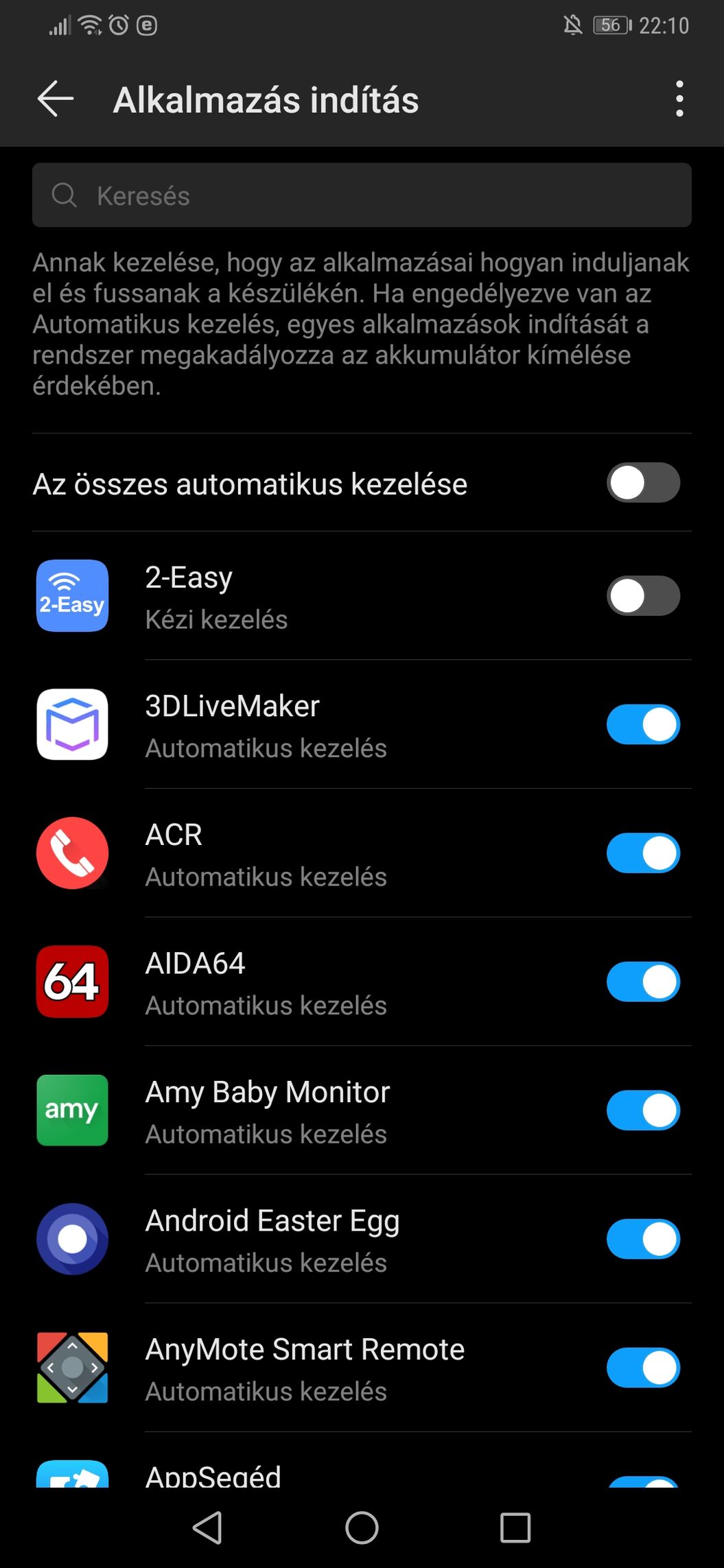This screenshot has height=1568, width=724.
Task: Open the 2-Easy app row
Action: tap(316, 596)
